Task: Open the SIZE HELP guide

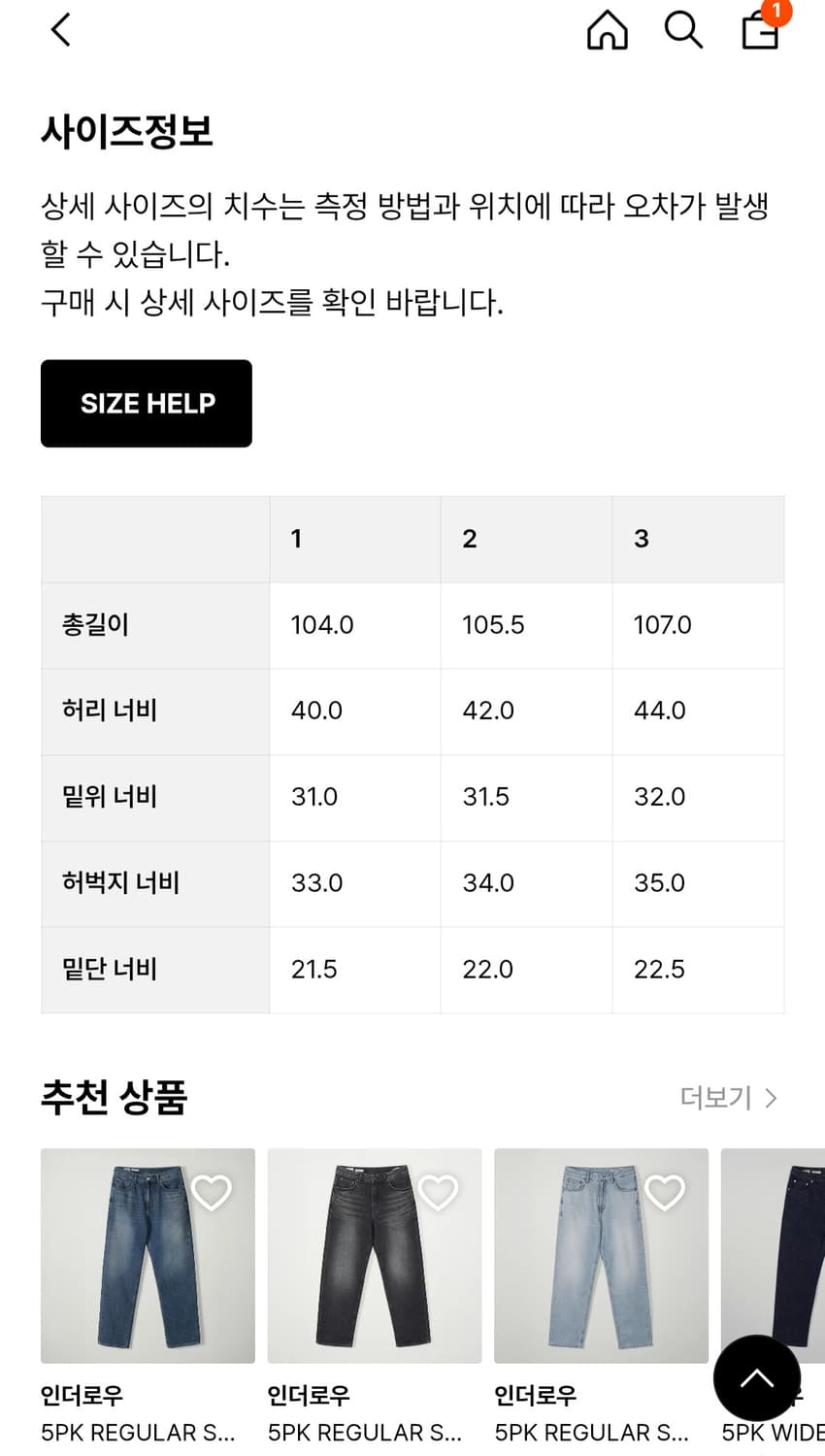Action: click(146, 403)
